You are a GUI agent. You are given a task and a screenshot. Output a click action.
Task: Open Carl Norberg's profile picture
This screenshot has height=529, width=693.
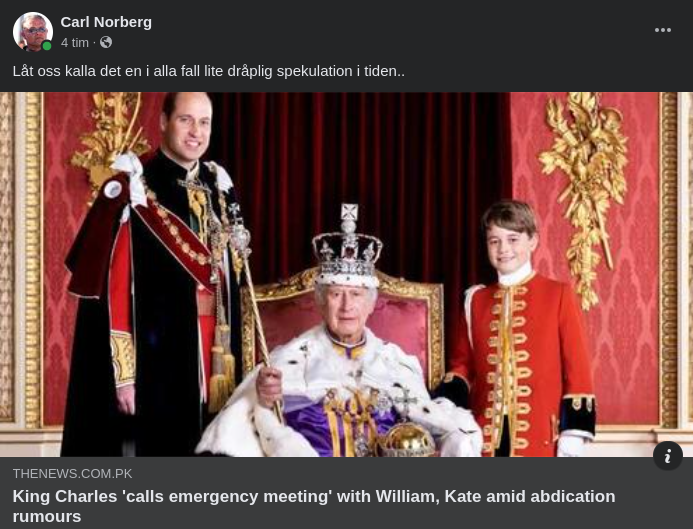[32, 32]
